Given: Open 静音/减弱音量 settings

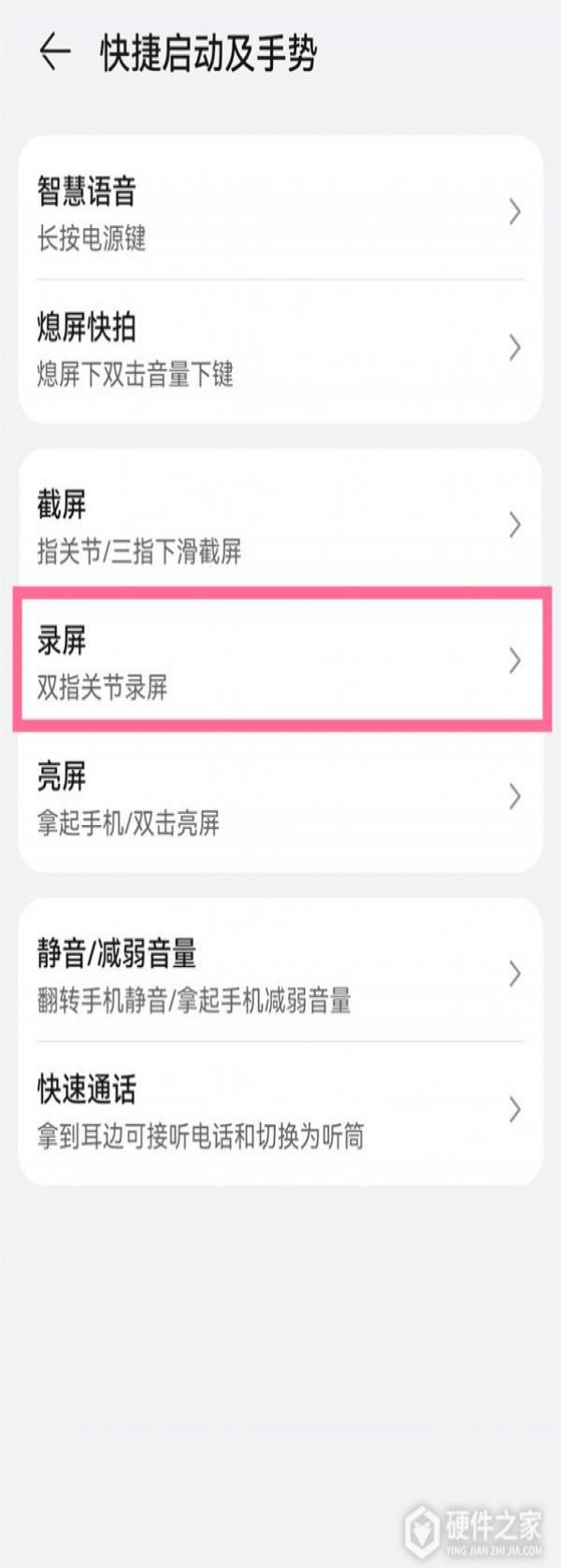Looking at the screenshot, I should 280,975.
